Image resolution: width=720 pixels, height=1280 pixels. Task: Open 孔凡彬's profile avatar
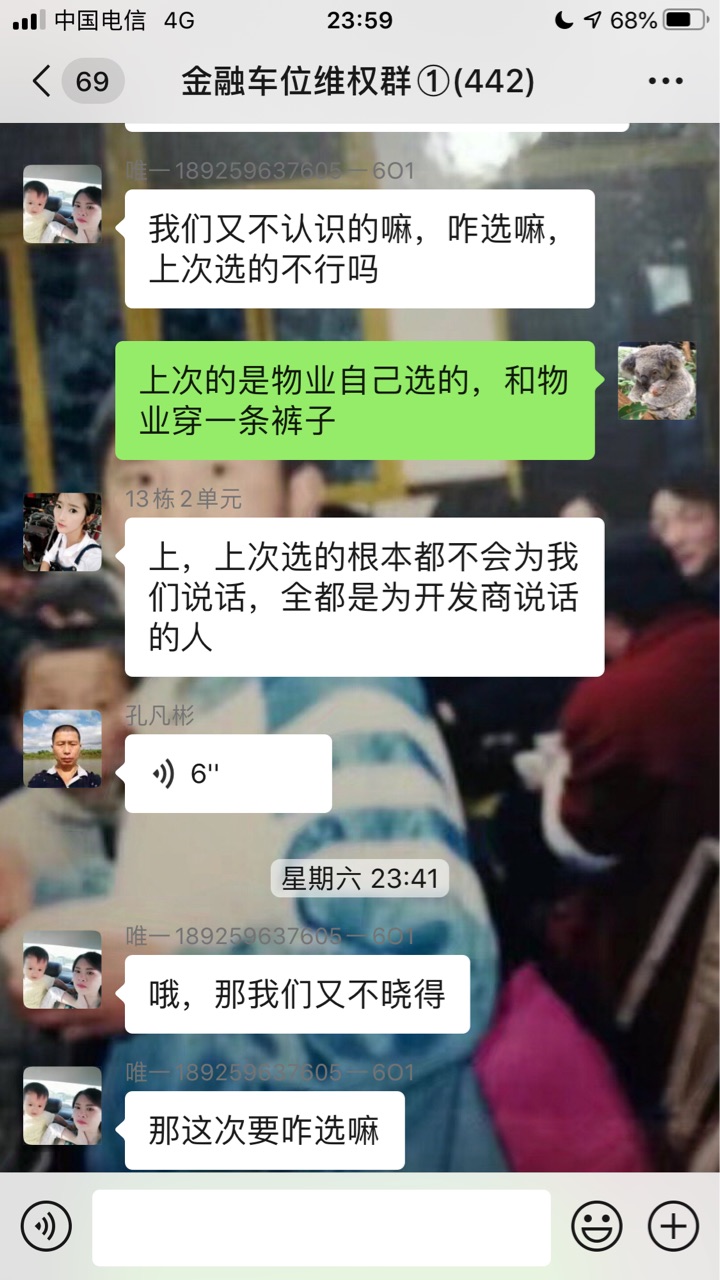click(62, 749)
